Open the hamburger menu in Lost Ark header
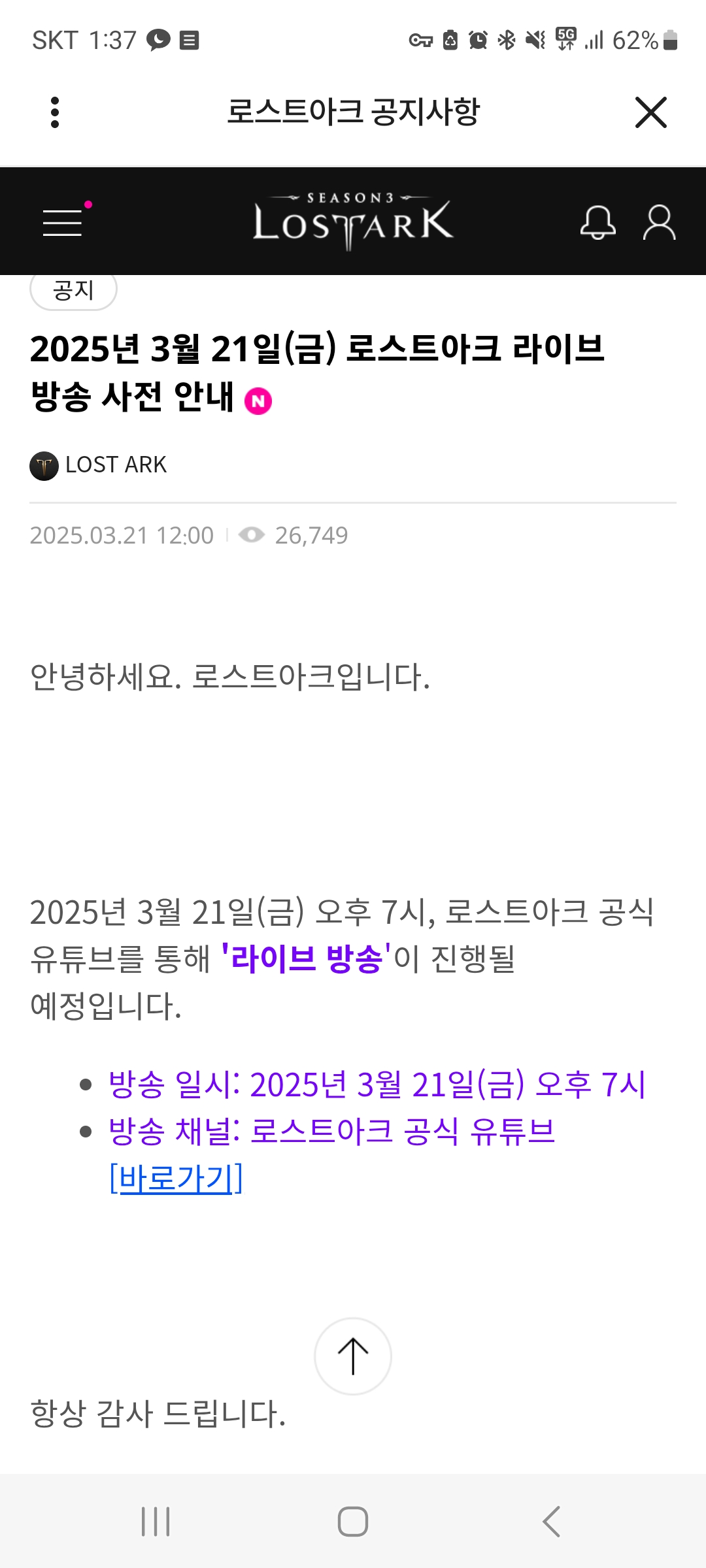This screenshot has height=1568, width=706. (64, 221)
